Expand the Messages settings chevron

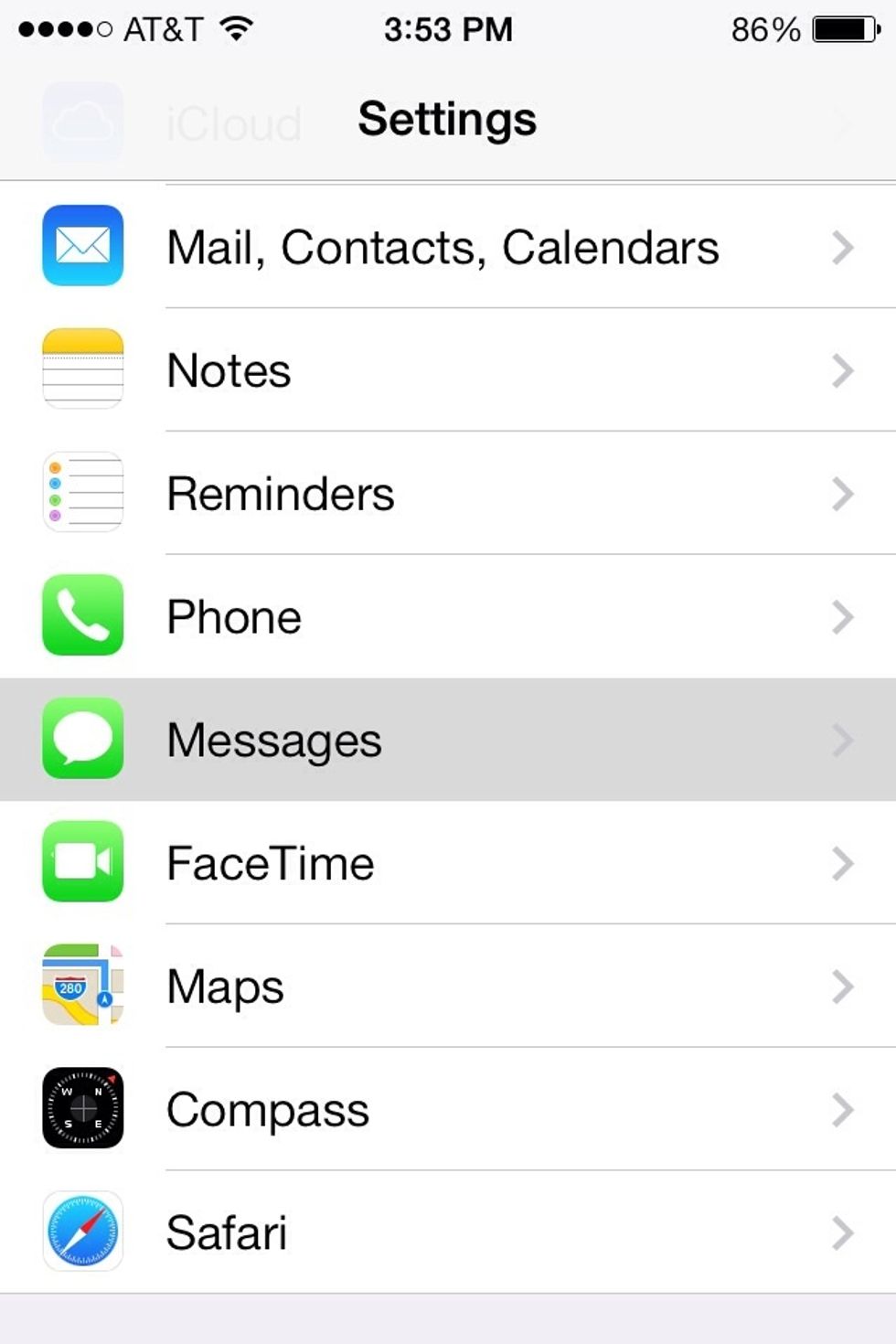[842, 741]
